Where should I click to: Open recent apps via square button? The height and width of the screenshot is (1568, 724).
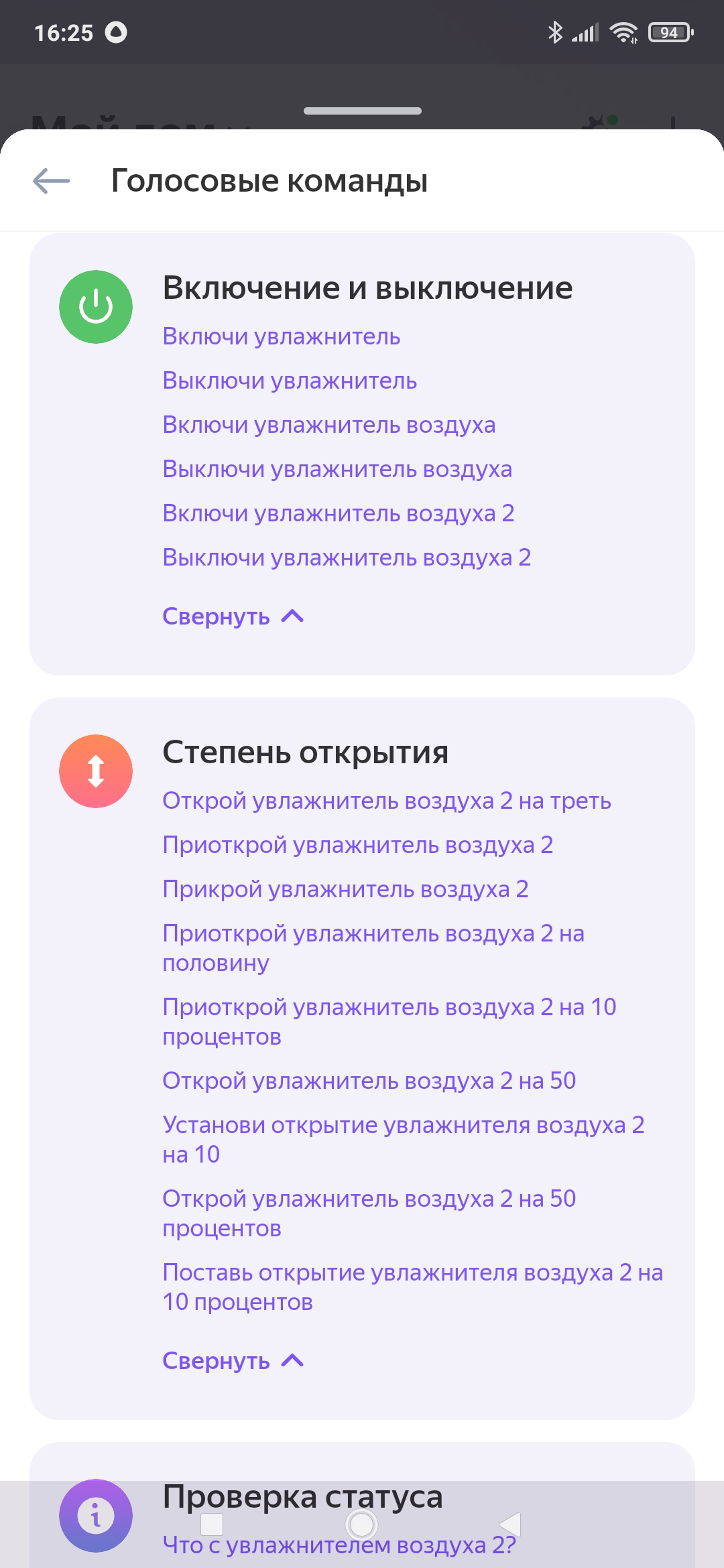pyautogui.click(x=212, y=1524)
